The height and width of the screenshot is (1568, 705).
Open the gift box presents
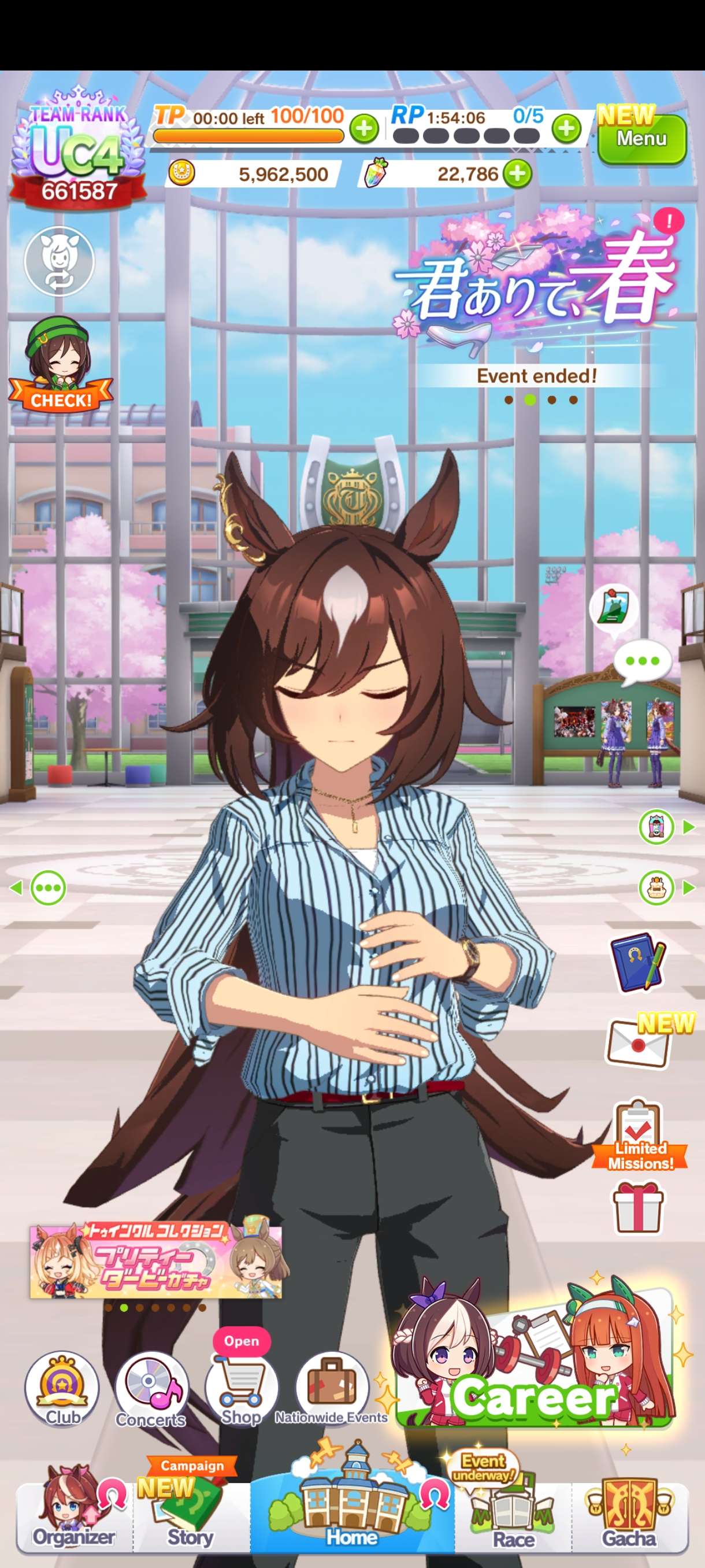[637, 1208]
